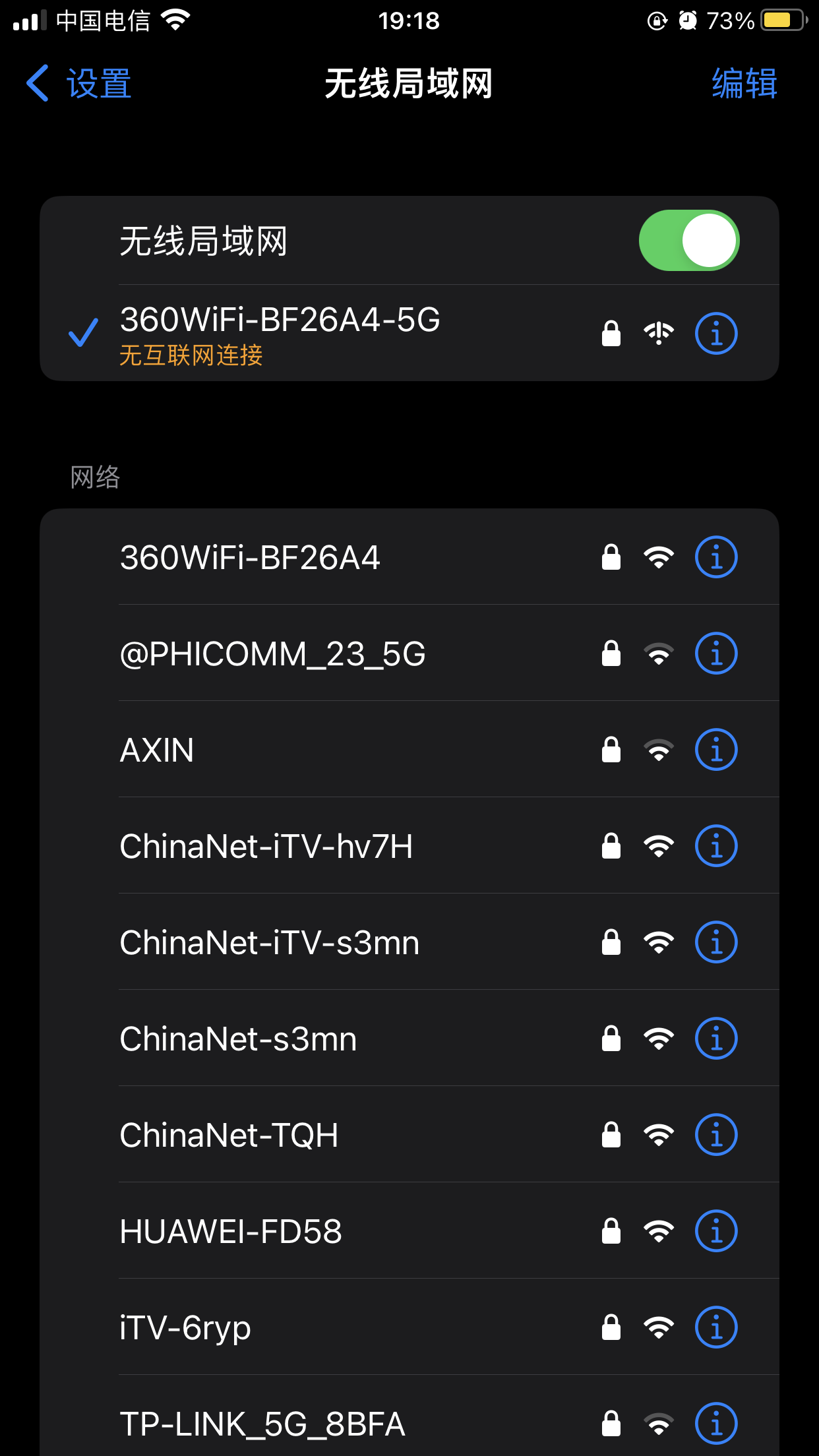Image resolution: width=819 pixels, height=1456 pixels.
Task: Select the AXIN network
Action: coord(157,750)
